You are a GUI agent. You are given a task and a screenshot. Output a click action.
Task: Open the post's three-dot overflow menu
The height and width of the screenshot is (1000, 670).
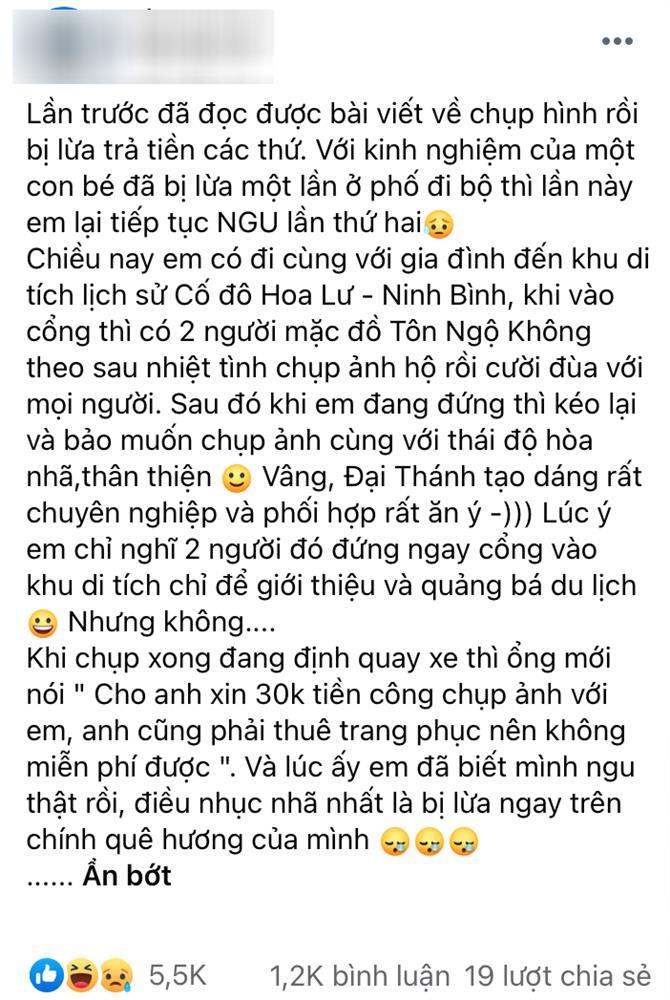tap(615, 42)
